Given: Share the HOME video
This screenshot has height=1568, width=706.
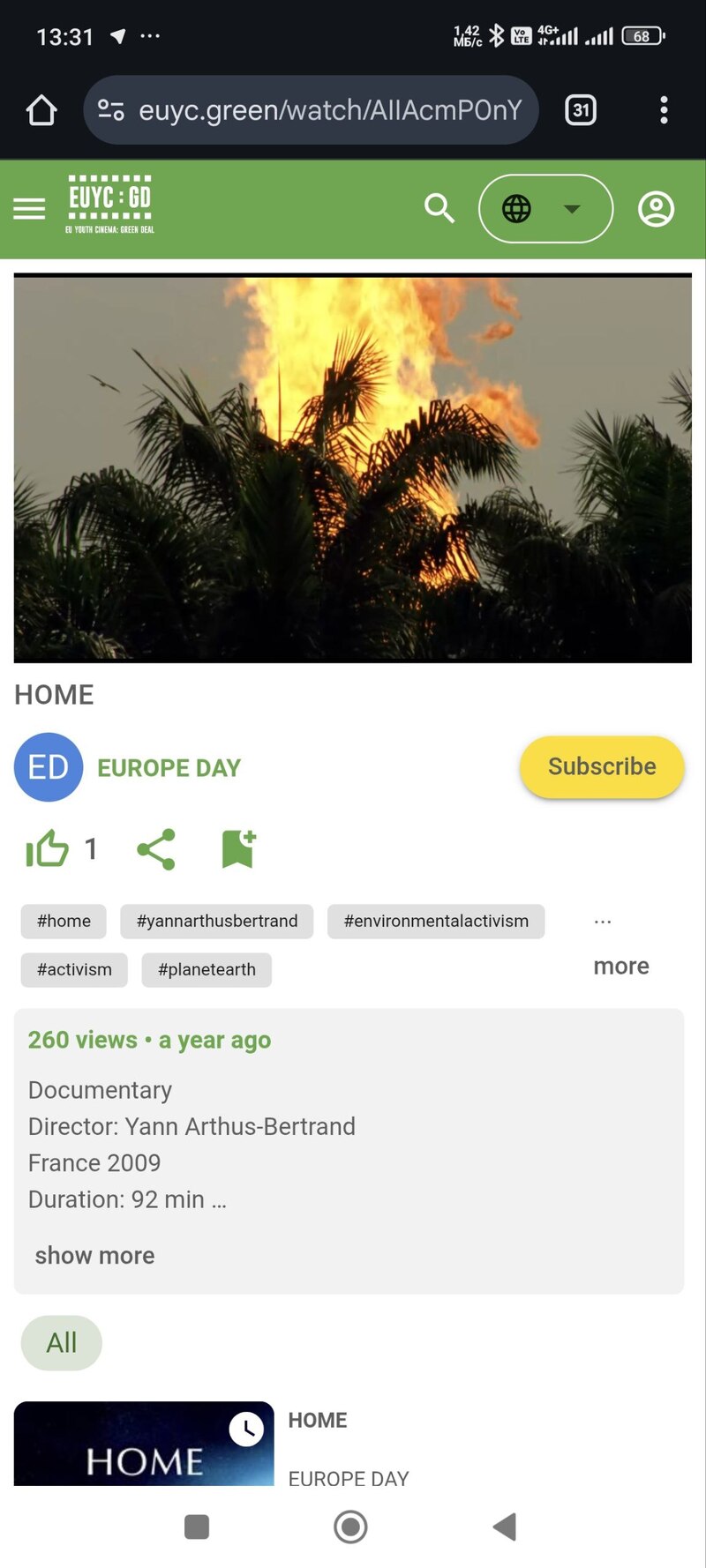Looking at the screenshot, I should click(156, 849).
